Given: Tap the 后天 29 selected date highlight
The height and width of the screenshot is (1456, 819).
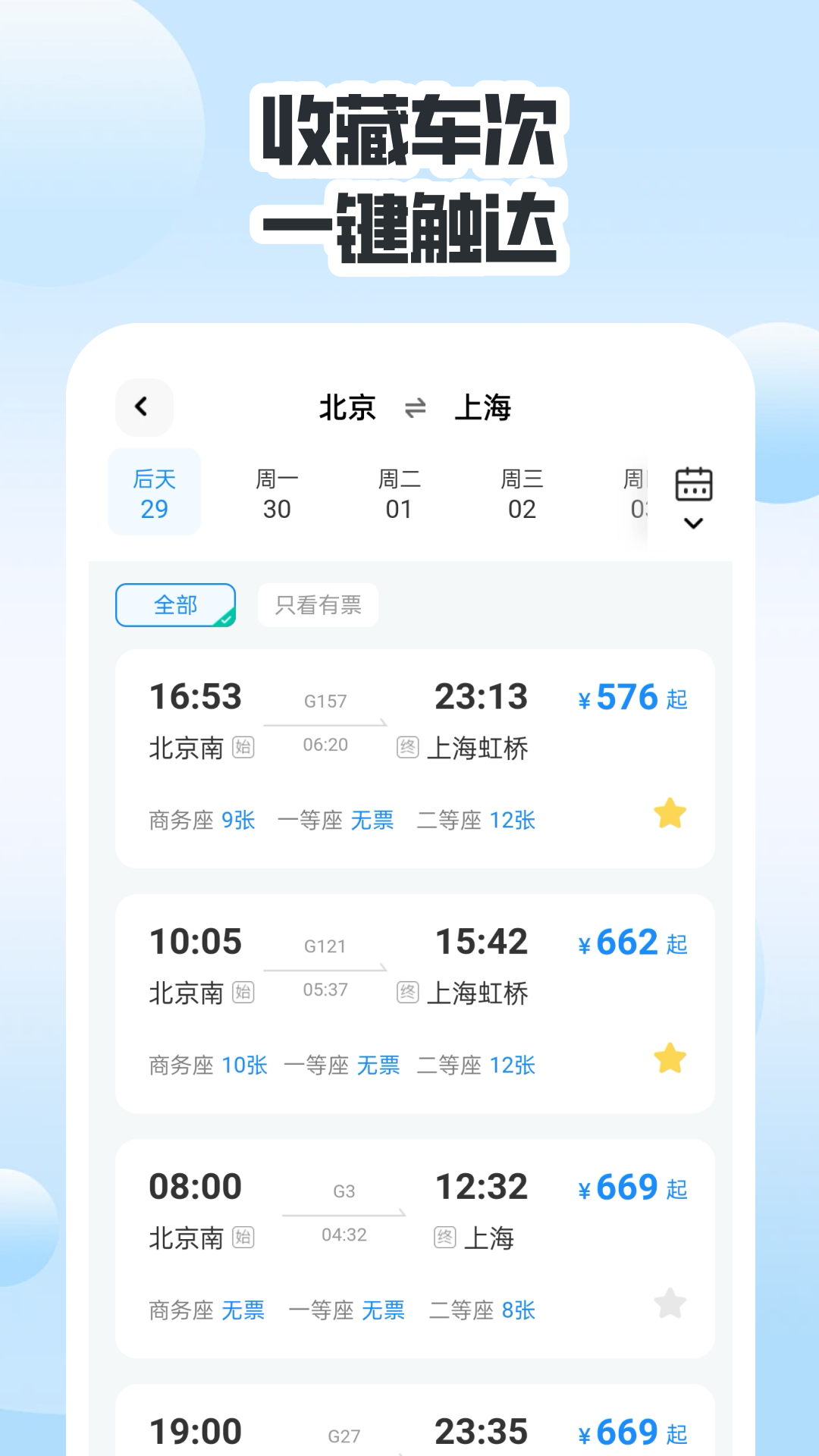Looking at the screenshot, I should click(155, 493).
